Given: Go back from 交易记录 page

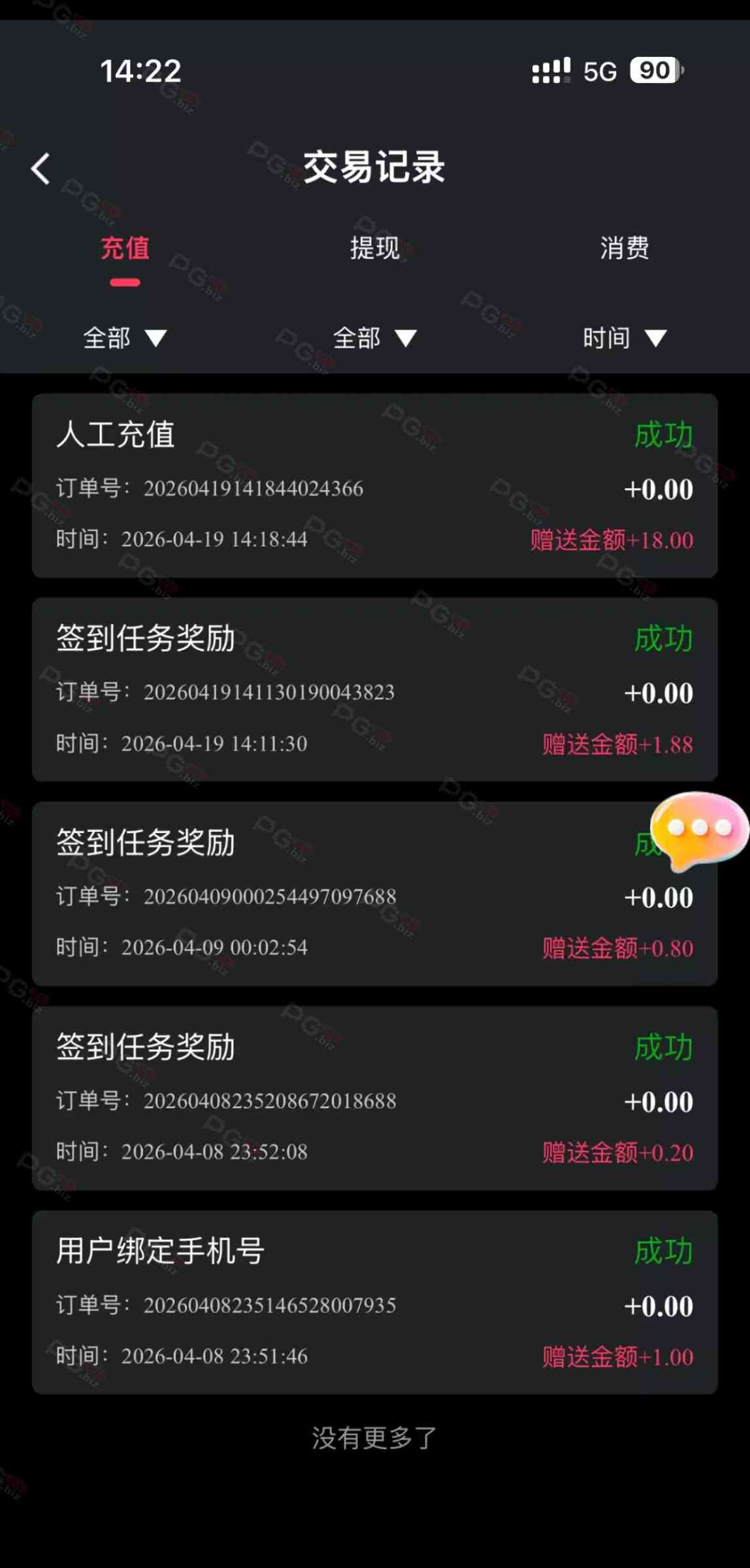Looking at the screenshot, I should pos(41,169).
